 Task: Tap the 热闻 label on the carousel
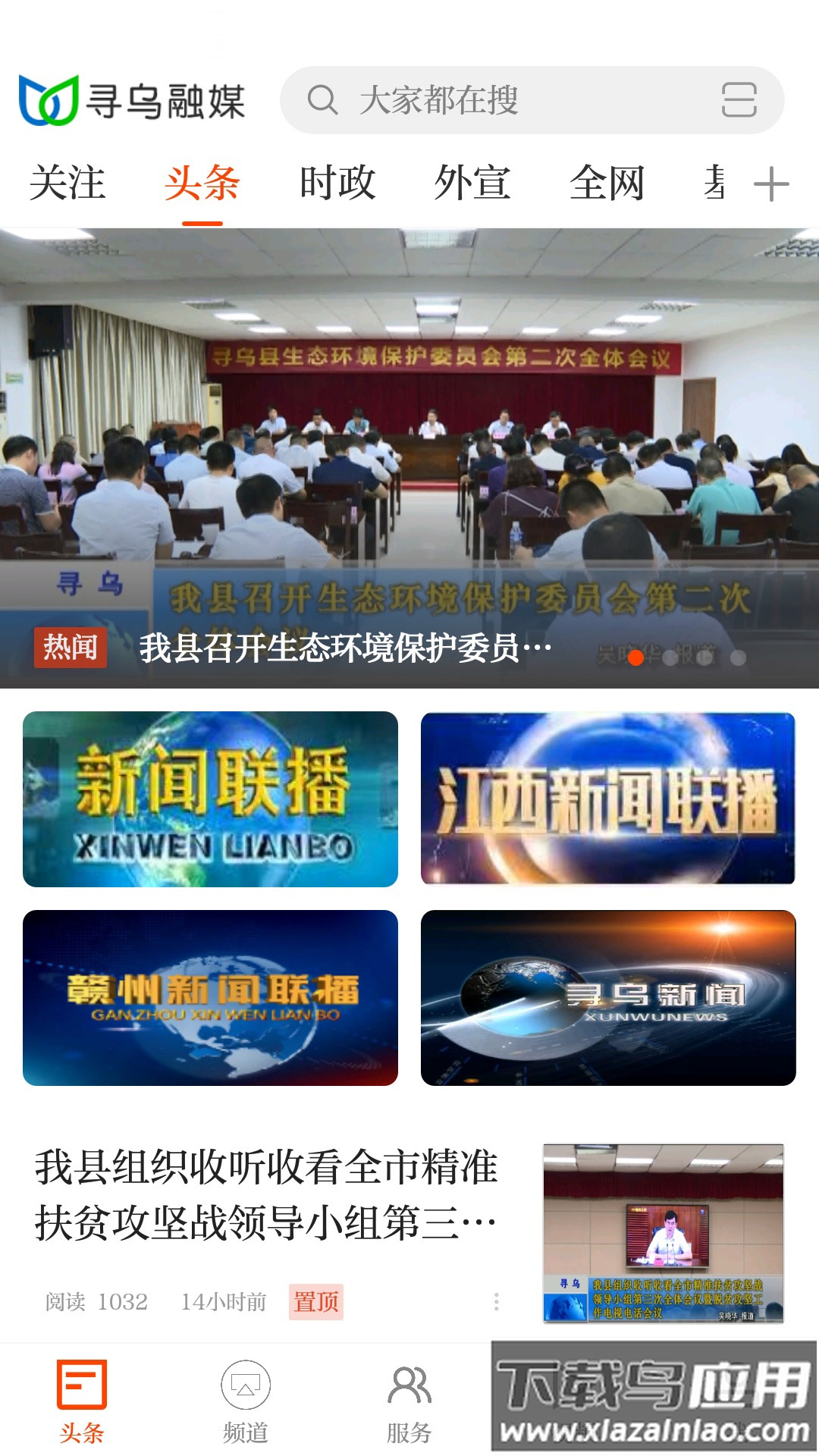point(71,648)
